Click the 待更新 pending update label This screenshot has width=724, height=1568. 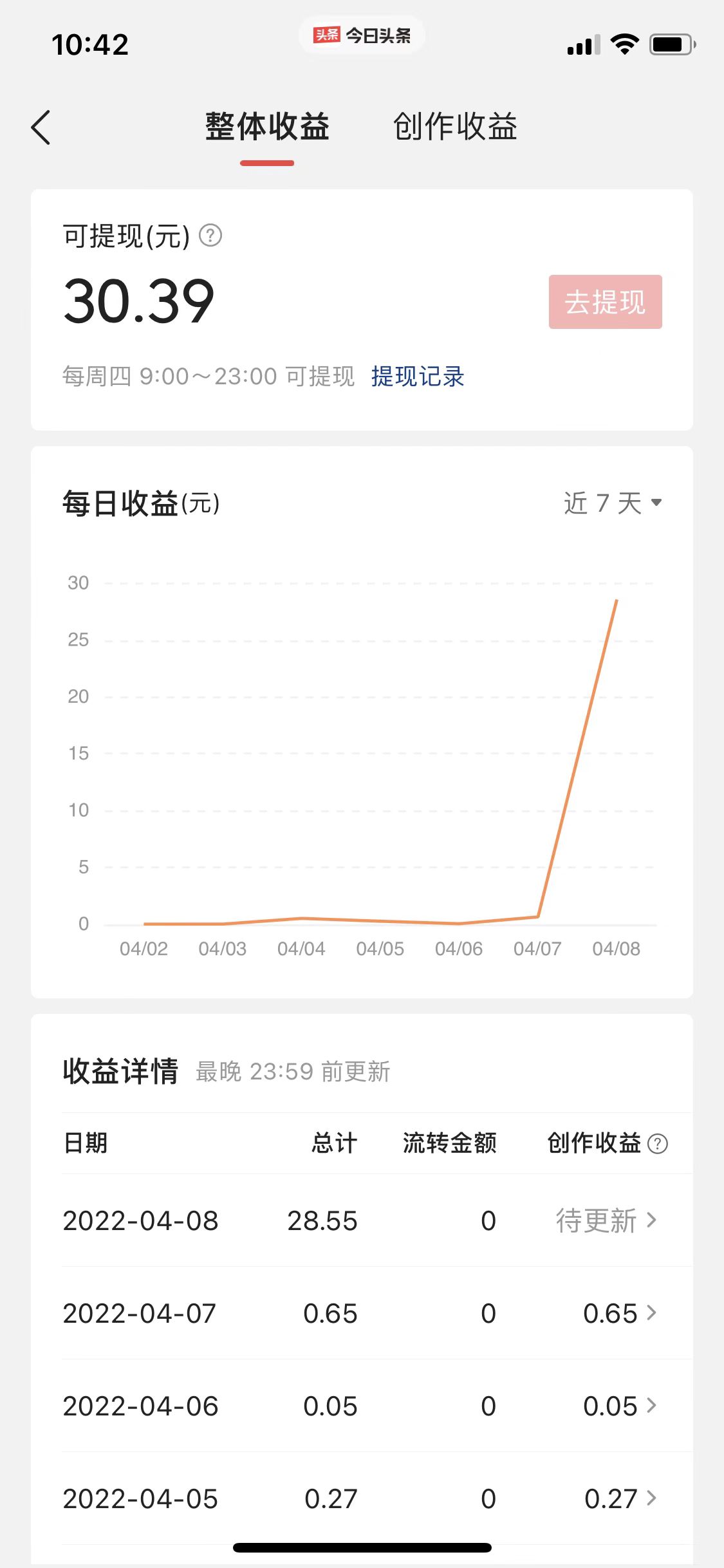pyautogui.click(x=595, y=1220)
